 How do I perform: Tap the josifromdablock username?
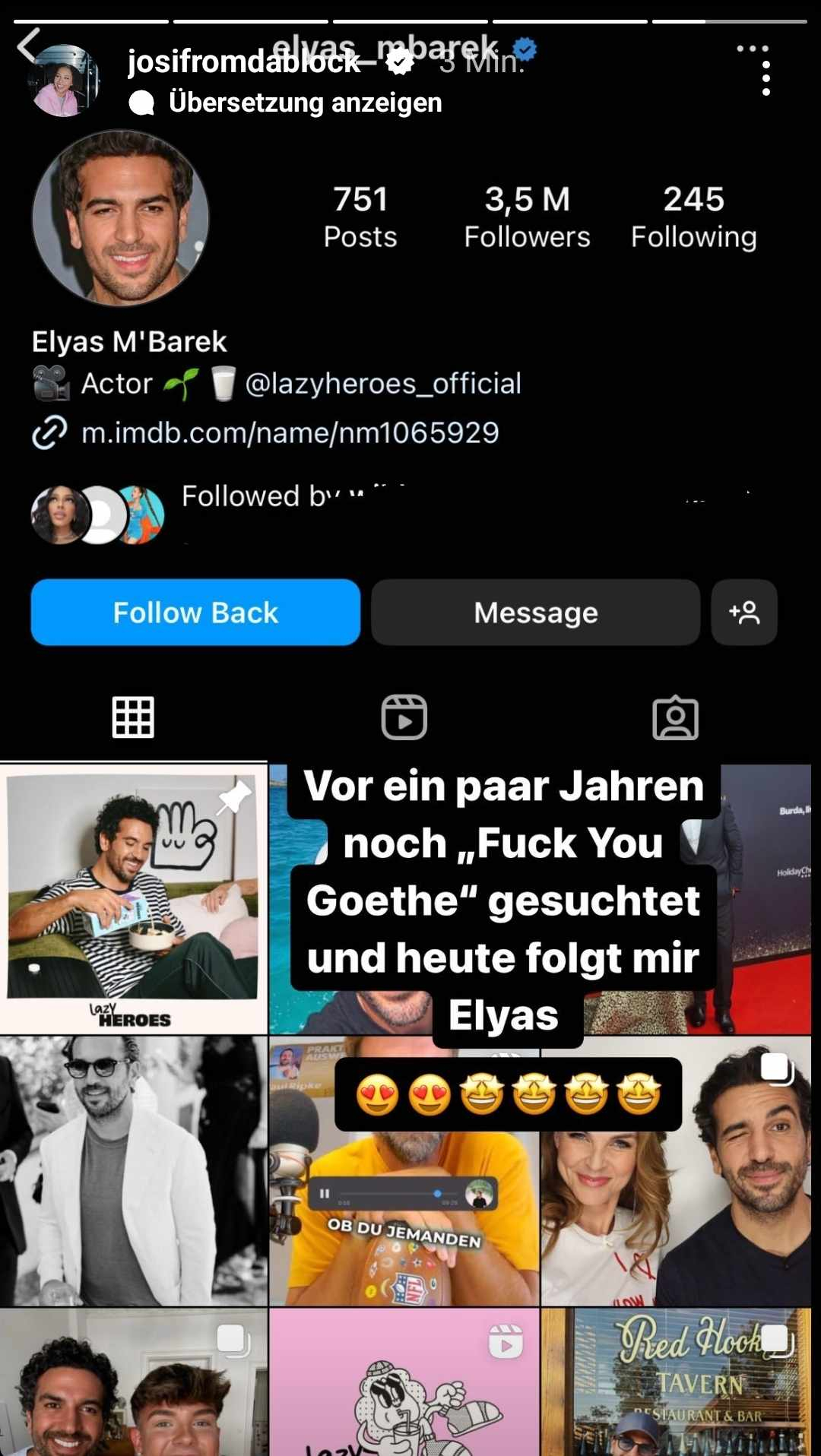click(243, 62)
